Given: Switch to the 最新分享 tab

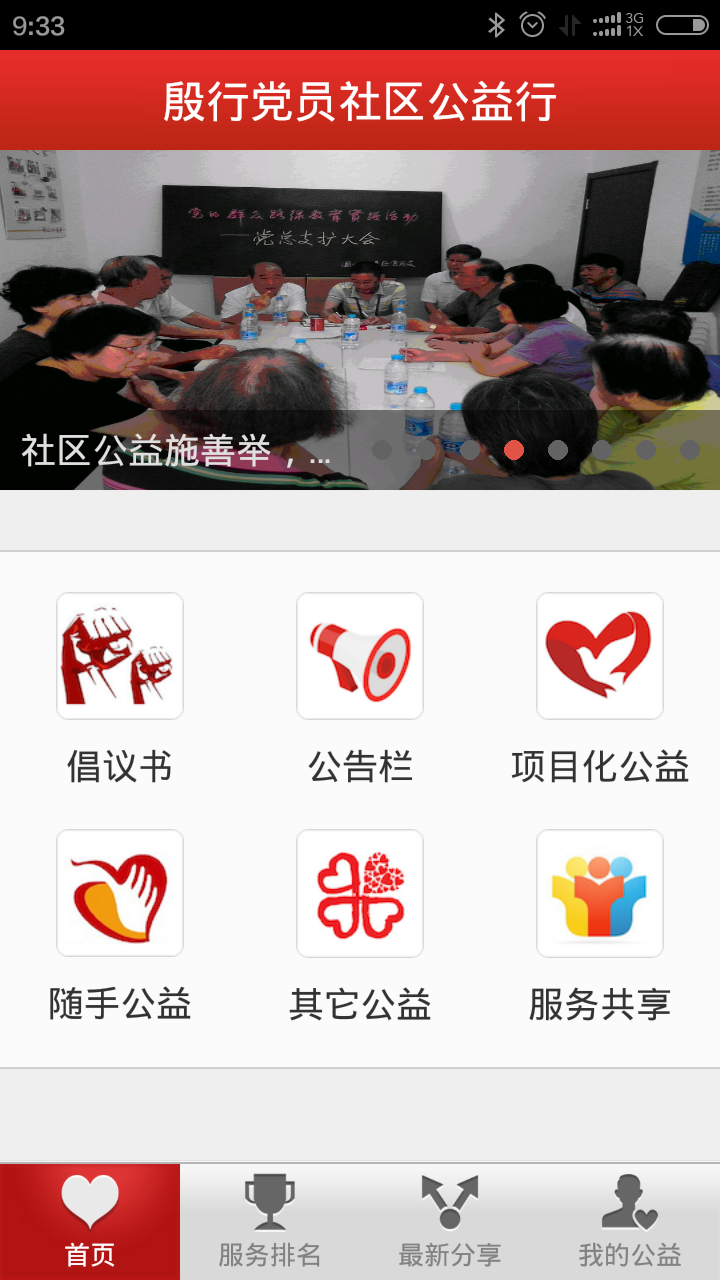Looking at the screenshot, I should tap(450, 1222).
